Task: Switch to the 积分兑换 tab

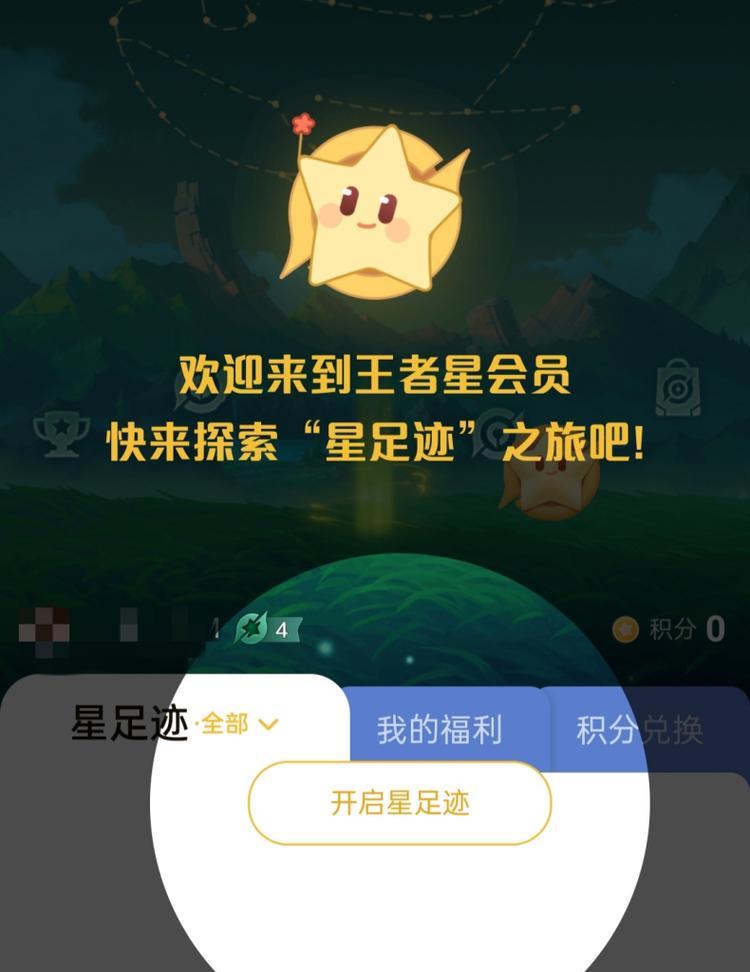Action: pyautogui.click(x=639, y=730)
